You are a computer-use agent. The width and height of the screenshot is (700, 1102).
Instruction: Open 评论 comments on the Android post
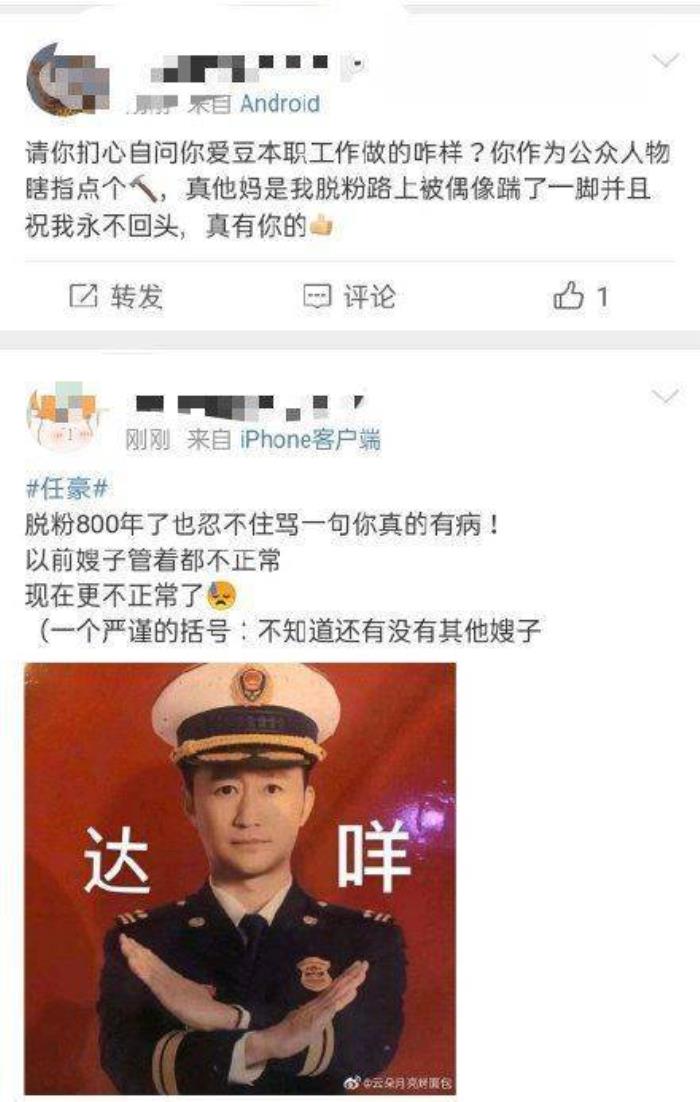pos(349,297)
